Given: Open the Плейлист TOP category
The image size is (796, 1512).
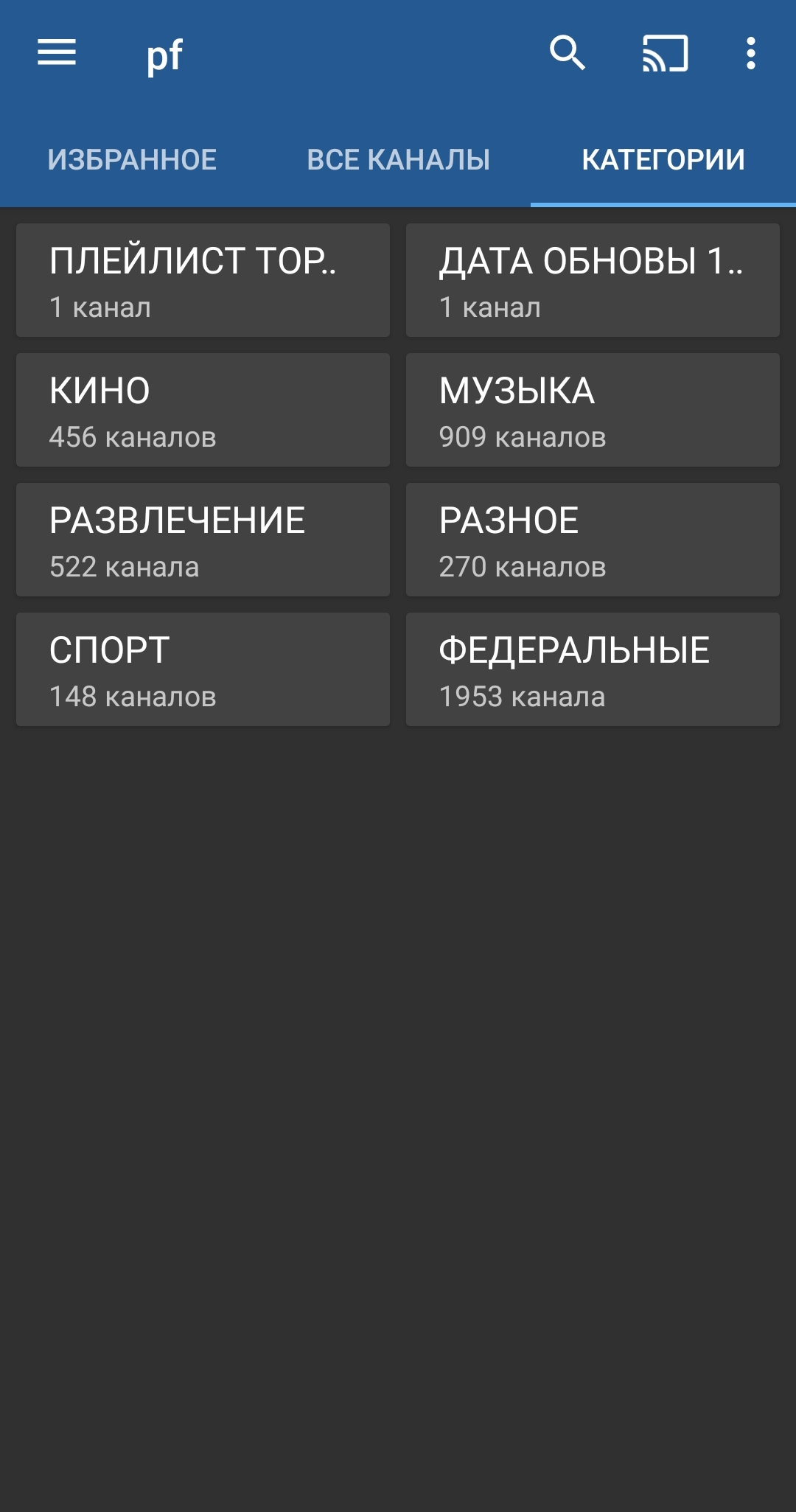Looking at the screenshot, I should click(x=203, y=280).
